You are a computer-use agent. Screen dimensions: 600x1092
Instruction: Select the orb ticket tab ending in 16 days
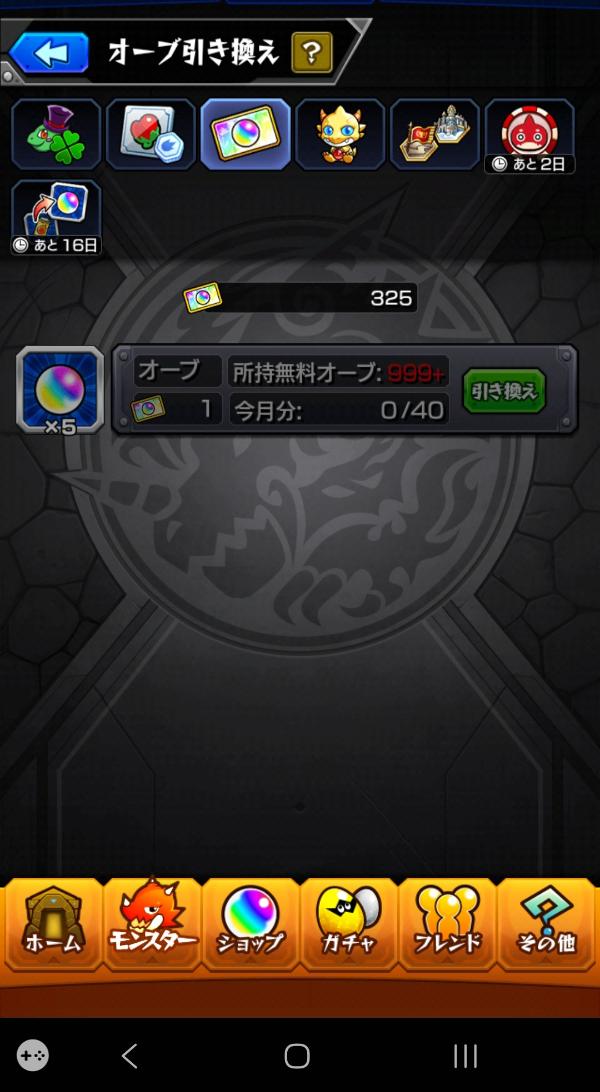[56, 216]
